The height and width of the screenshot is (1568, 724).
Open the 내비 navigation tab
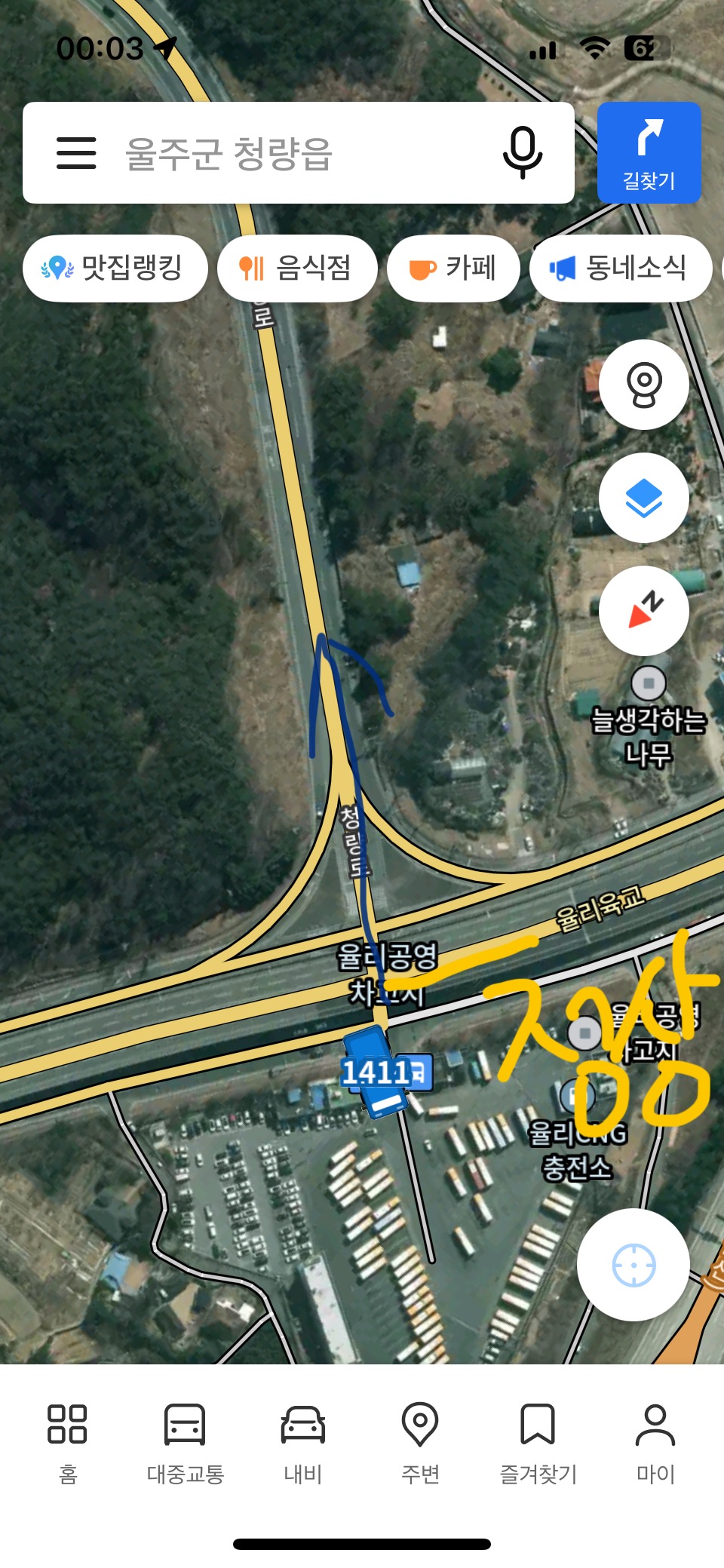tap(303, 1442)
